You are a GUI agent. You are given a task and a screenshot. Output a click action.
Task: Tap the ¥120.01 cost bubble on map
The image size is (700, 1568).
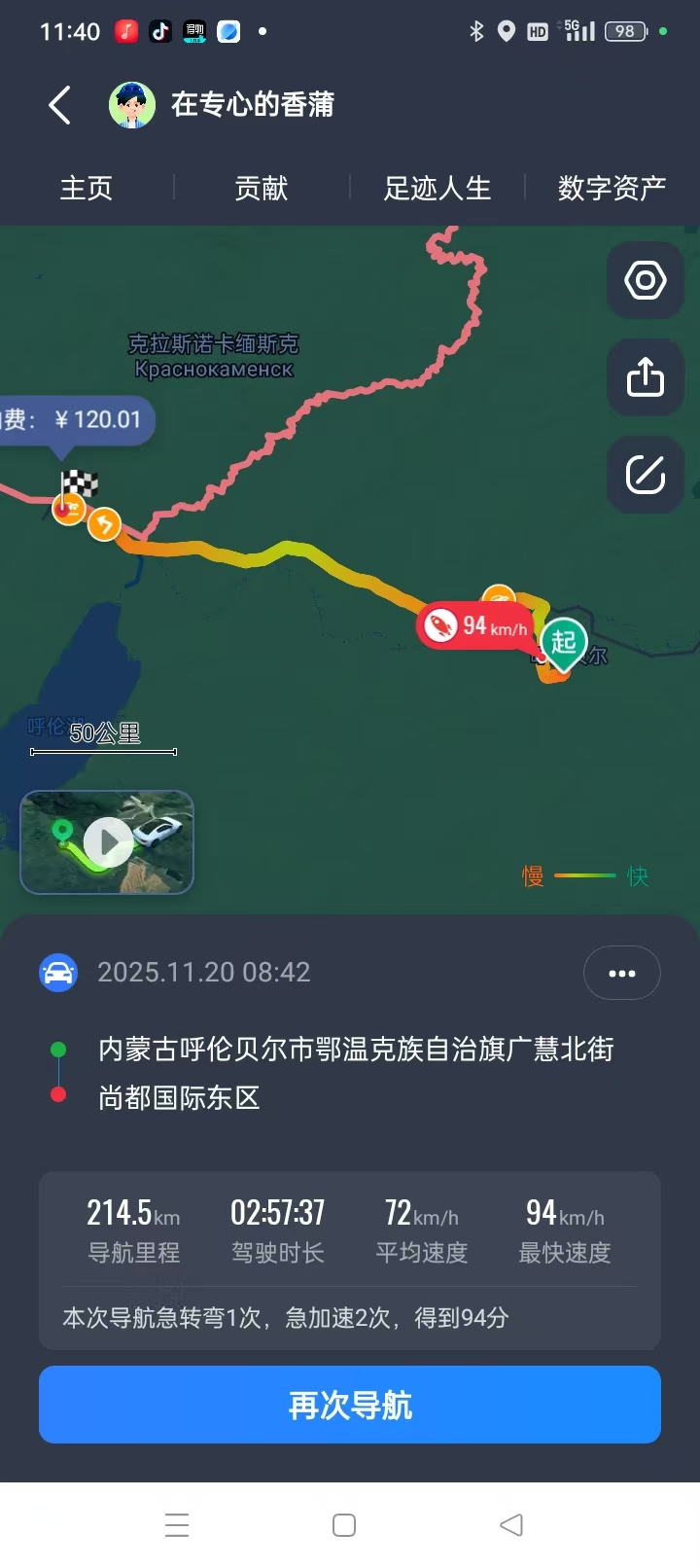click(x=76, y=420)
